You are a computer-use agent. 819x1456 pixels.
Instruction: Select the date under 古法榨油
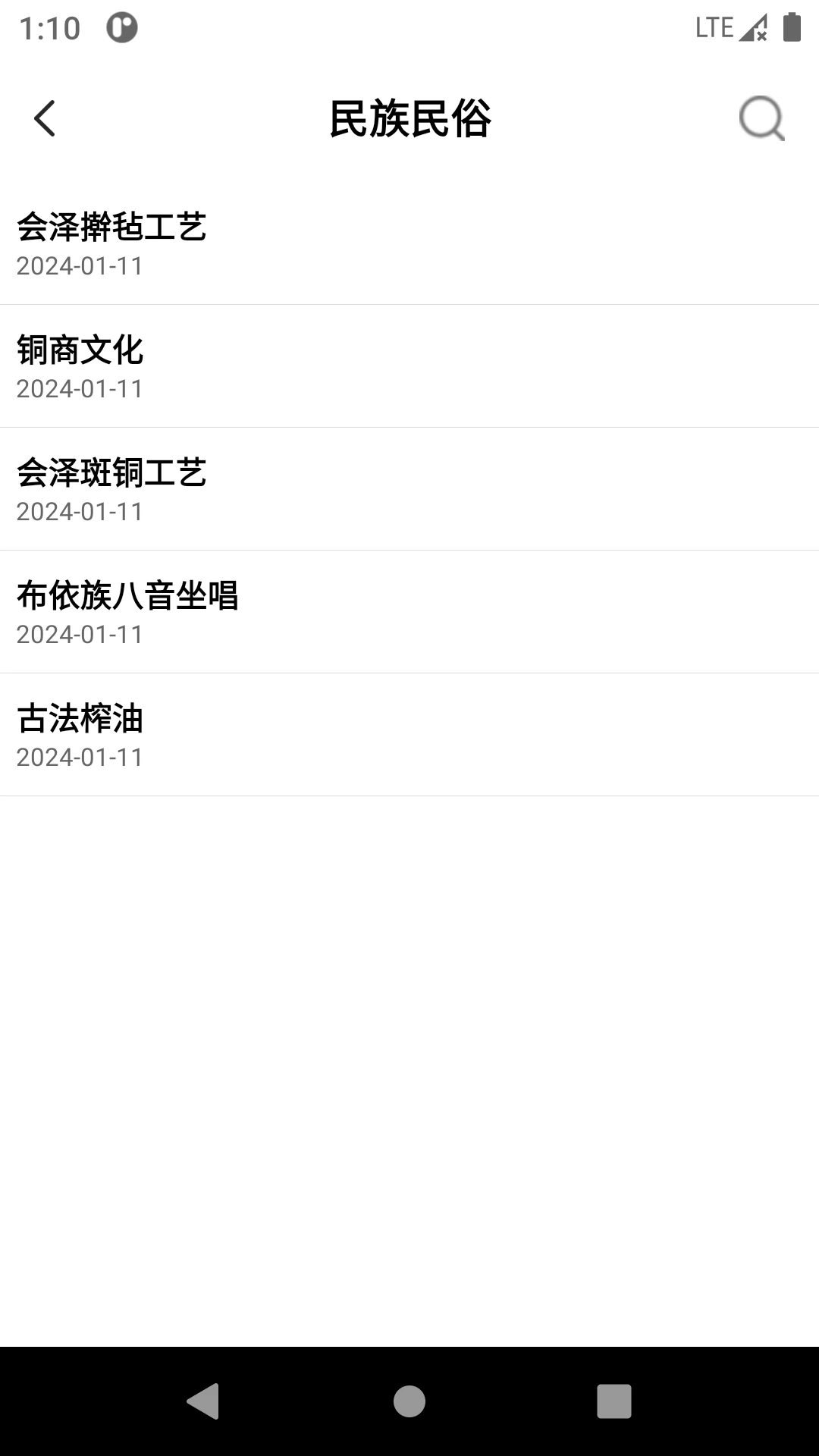80,758
